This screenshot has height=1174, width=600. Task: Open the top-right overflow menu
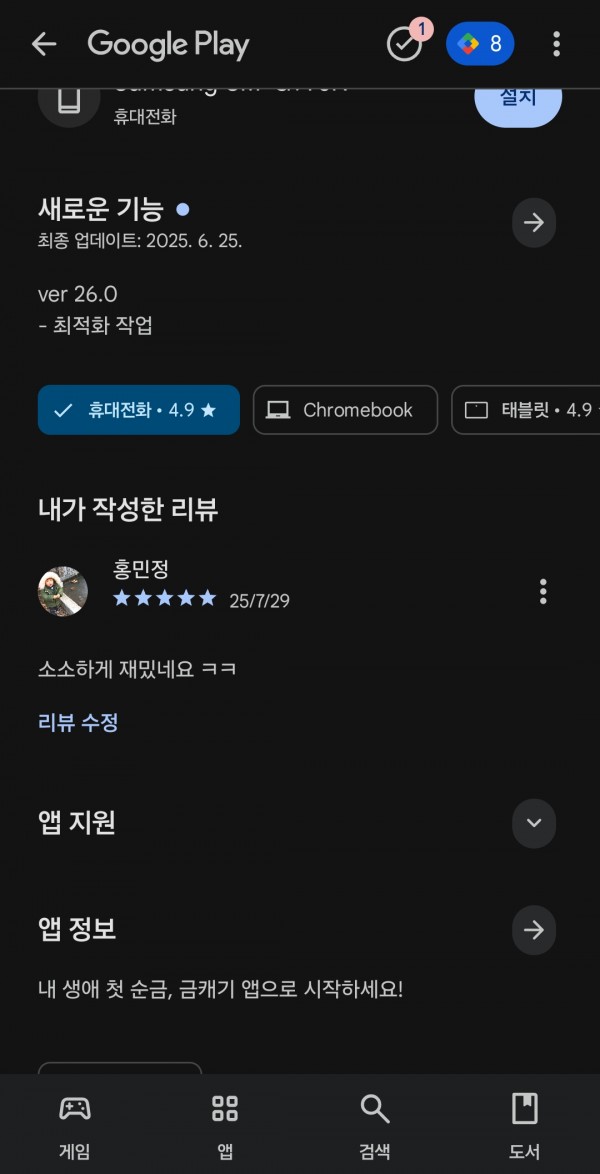(x=556, y=44)
